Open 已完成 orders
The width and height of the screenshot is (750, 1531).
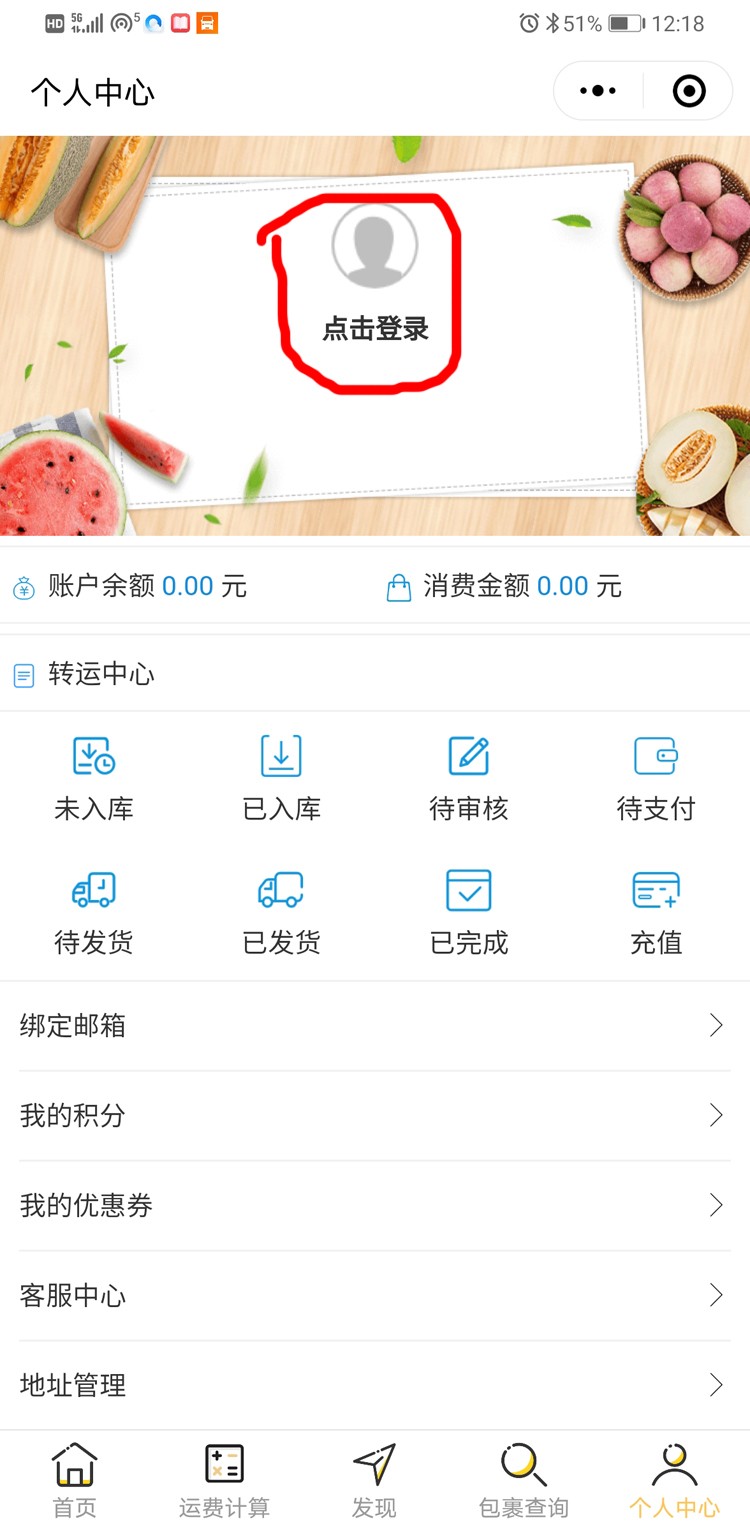point(468,912)
